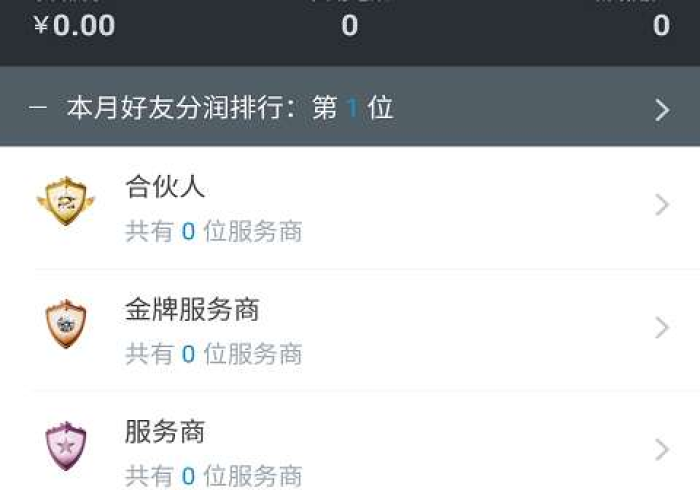The image size is (700, 490).
Task: Open the 本月好友分润排行 ranking row
Action: (x=350, y=108)
